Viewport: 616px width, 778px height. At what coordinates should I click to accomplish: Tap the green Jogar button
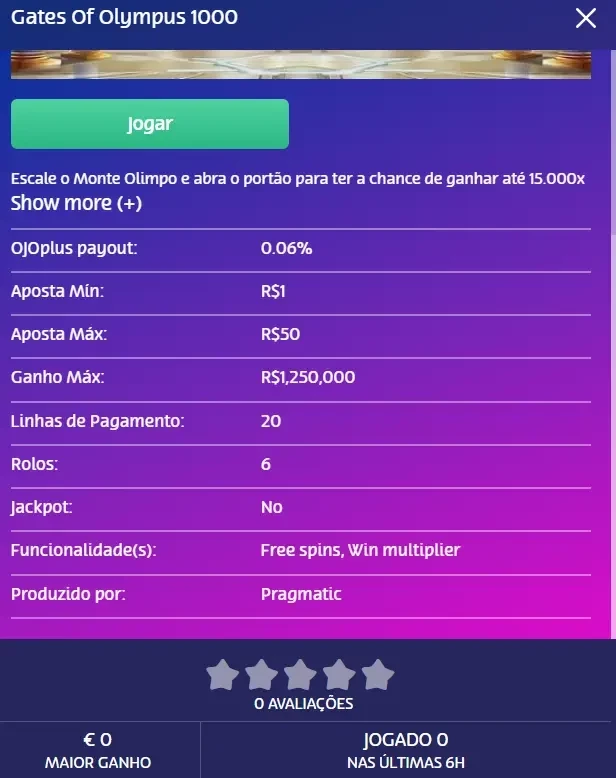(x=150, y=124)
